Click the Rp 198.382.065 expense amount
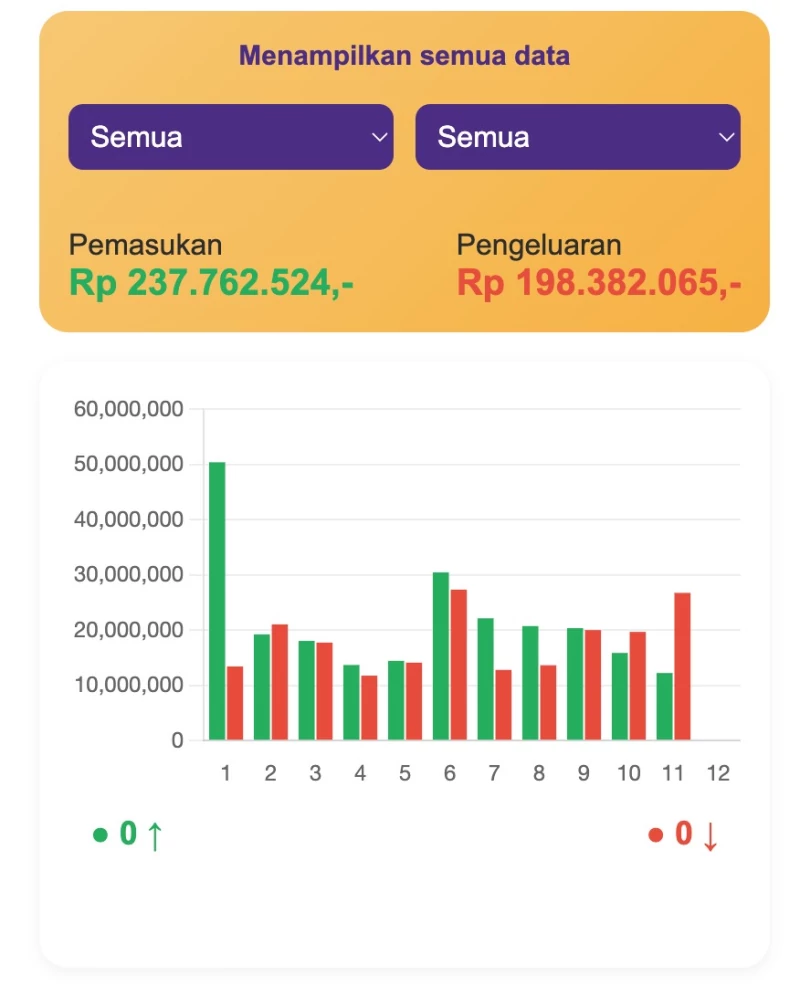Image resolution: width=800 pixels, height=986 pixels. (x=599, y=283)
